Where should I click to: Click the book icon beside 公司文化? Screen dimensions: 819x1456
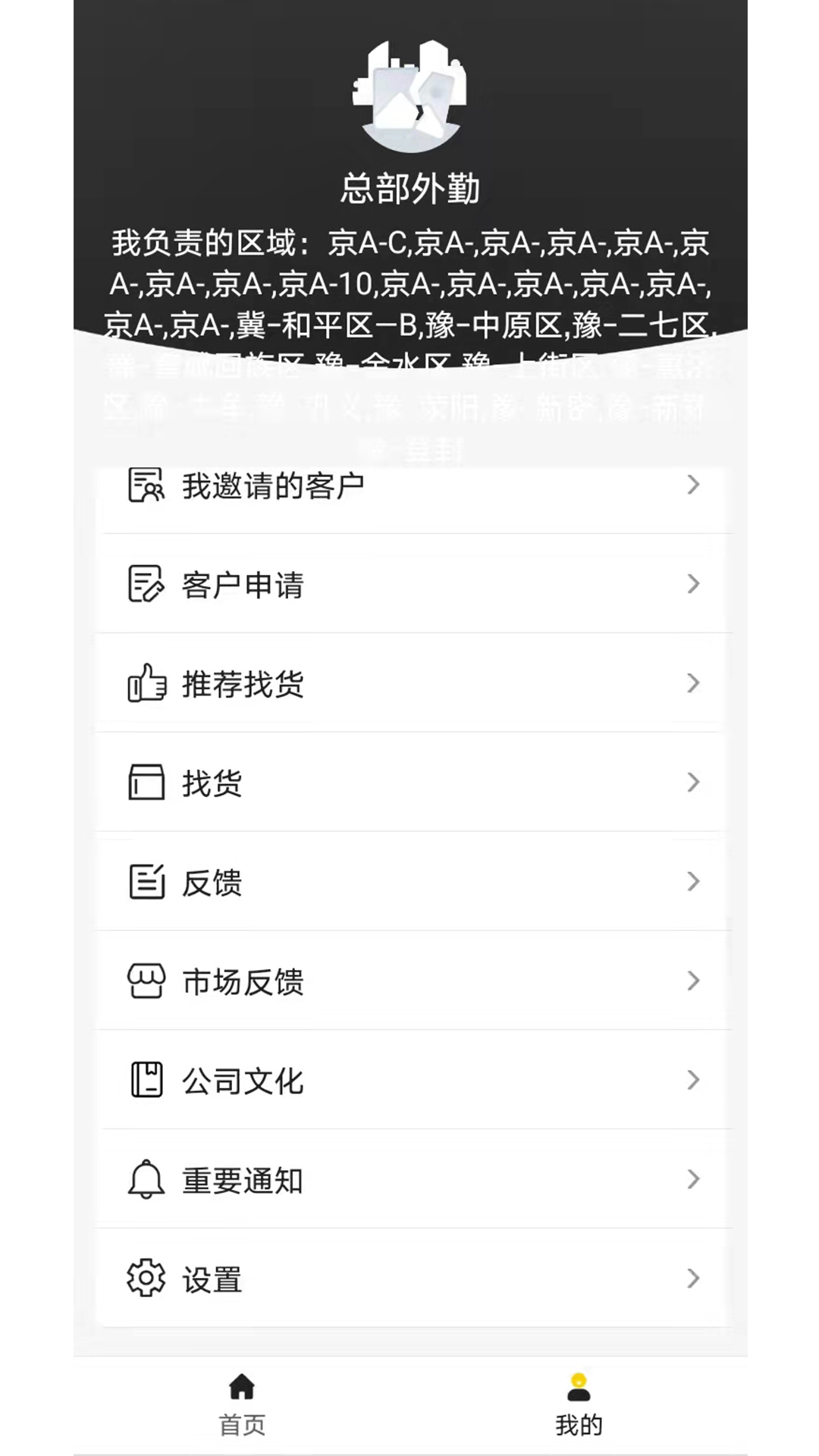click(x=146, y=1081)
